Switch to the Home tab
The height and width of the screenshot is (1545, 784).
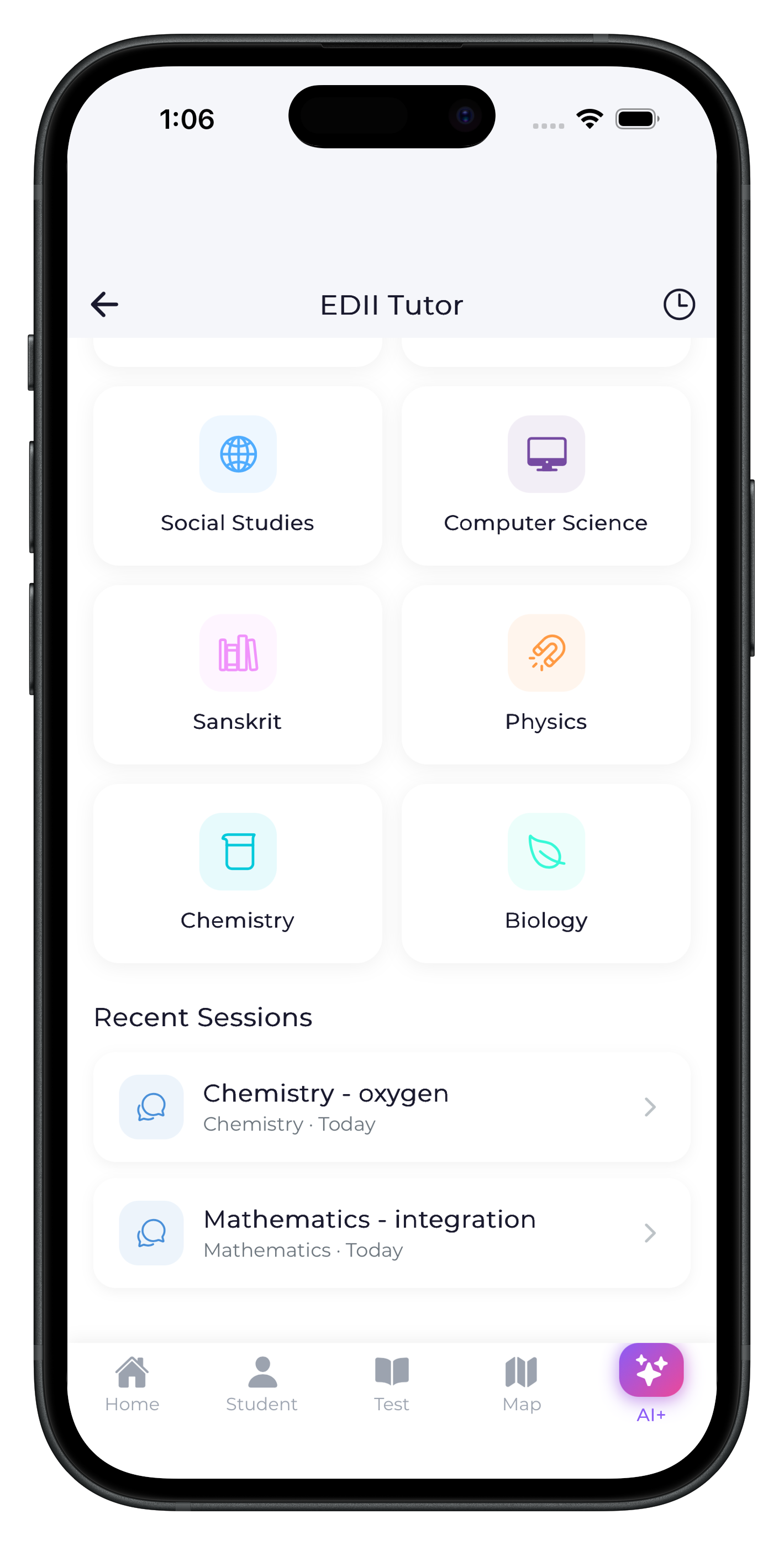[132, 1384]
